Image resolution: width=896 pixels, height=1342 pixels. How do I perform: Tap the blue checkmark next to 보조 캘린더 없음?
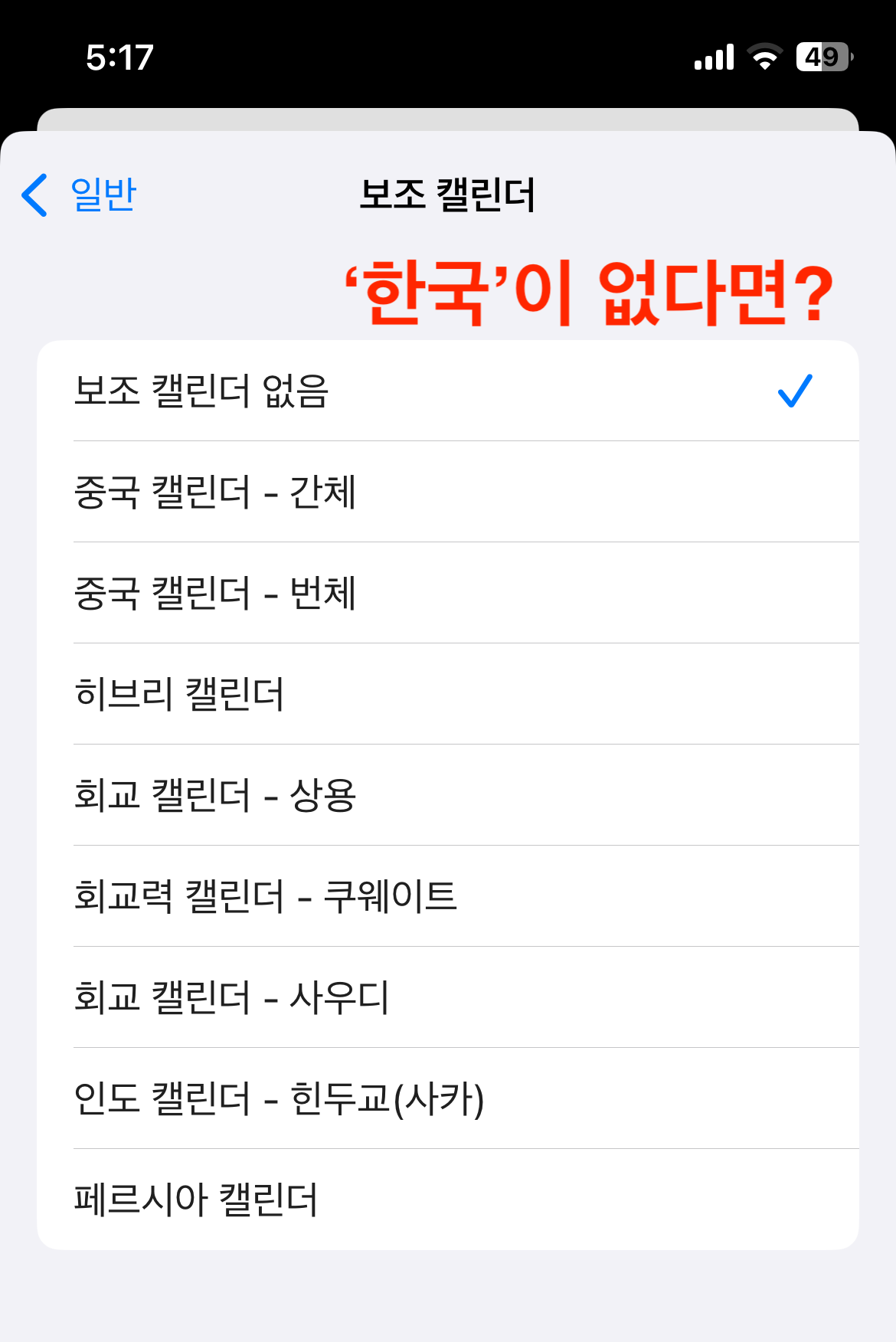[796, 391]
